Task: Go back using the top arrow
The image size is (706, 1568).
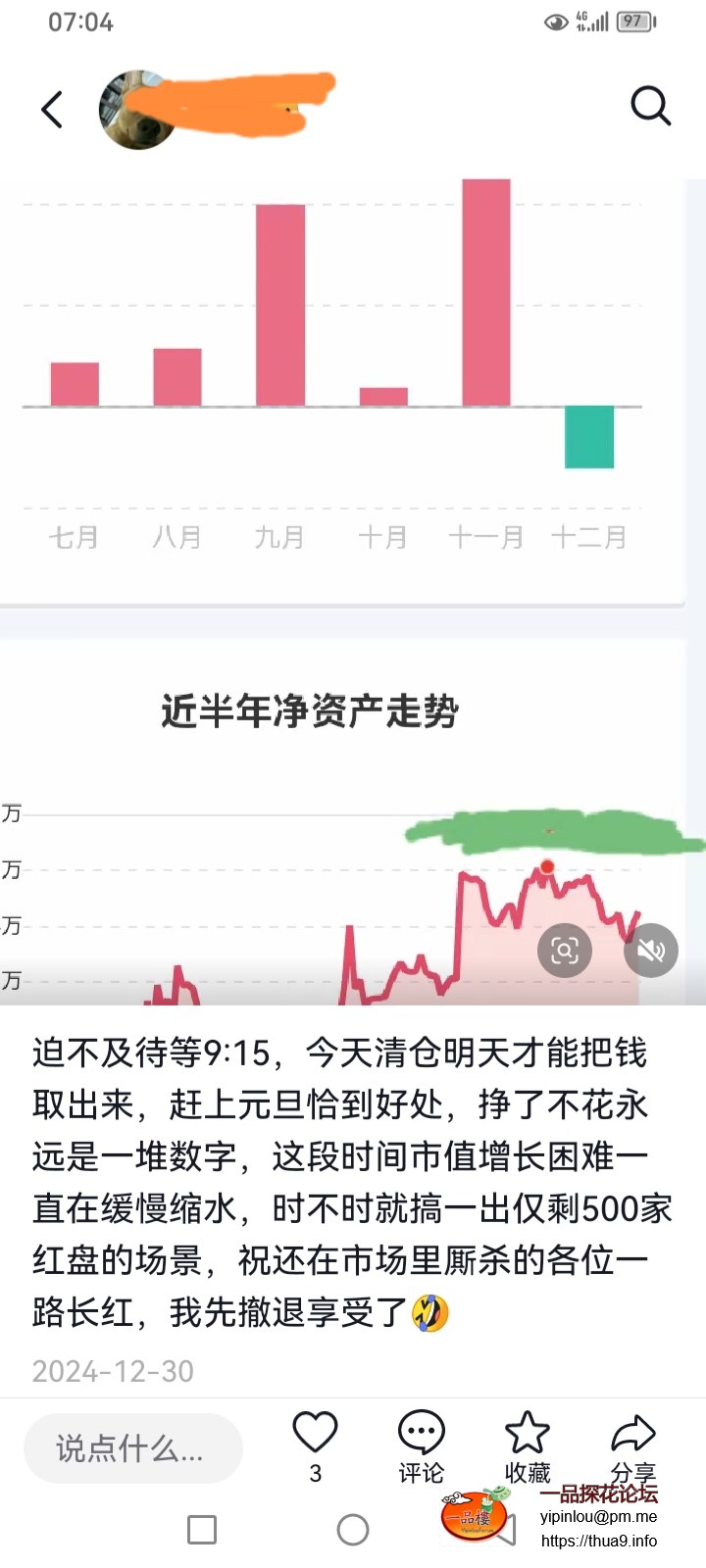Action: pos(53,110)
